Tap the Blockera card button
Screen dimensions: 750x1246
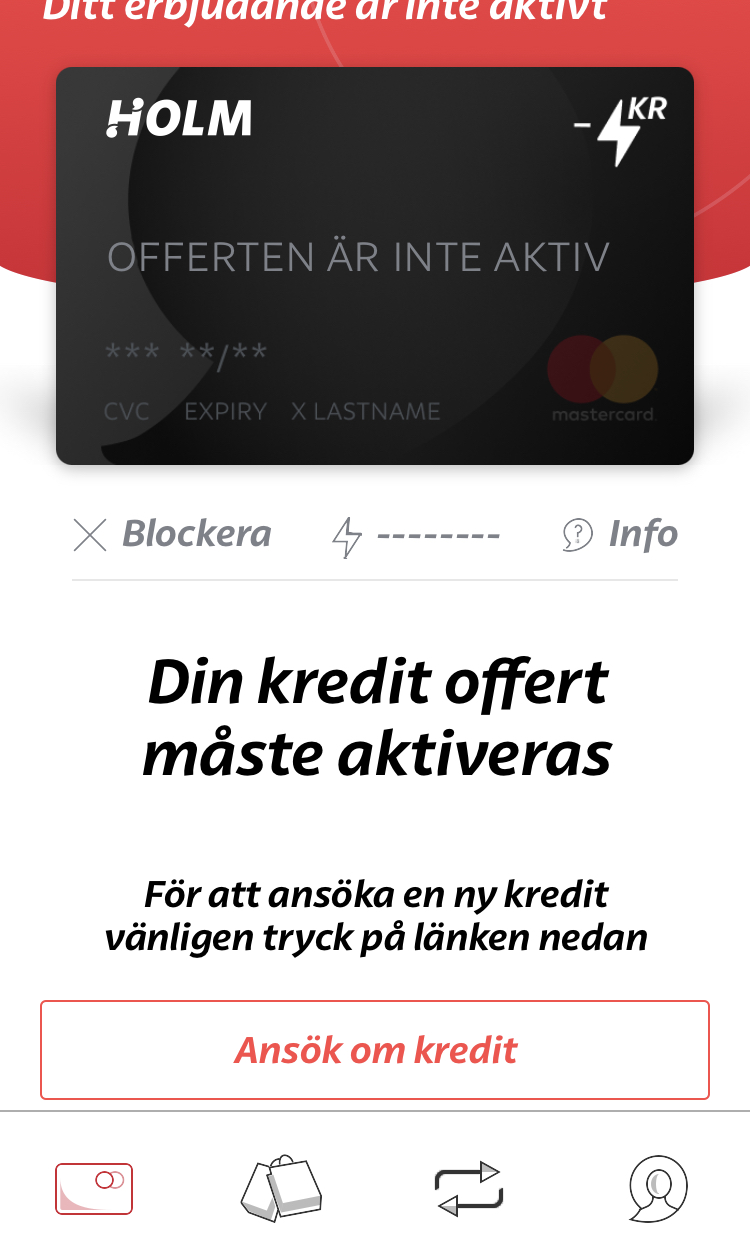(173, 535)
